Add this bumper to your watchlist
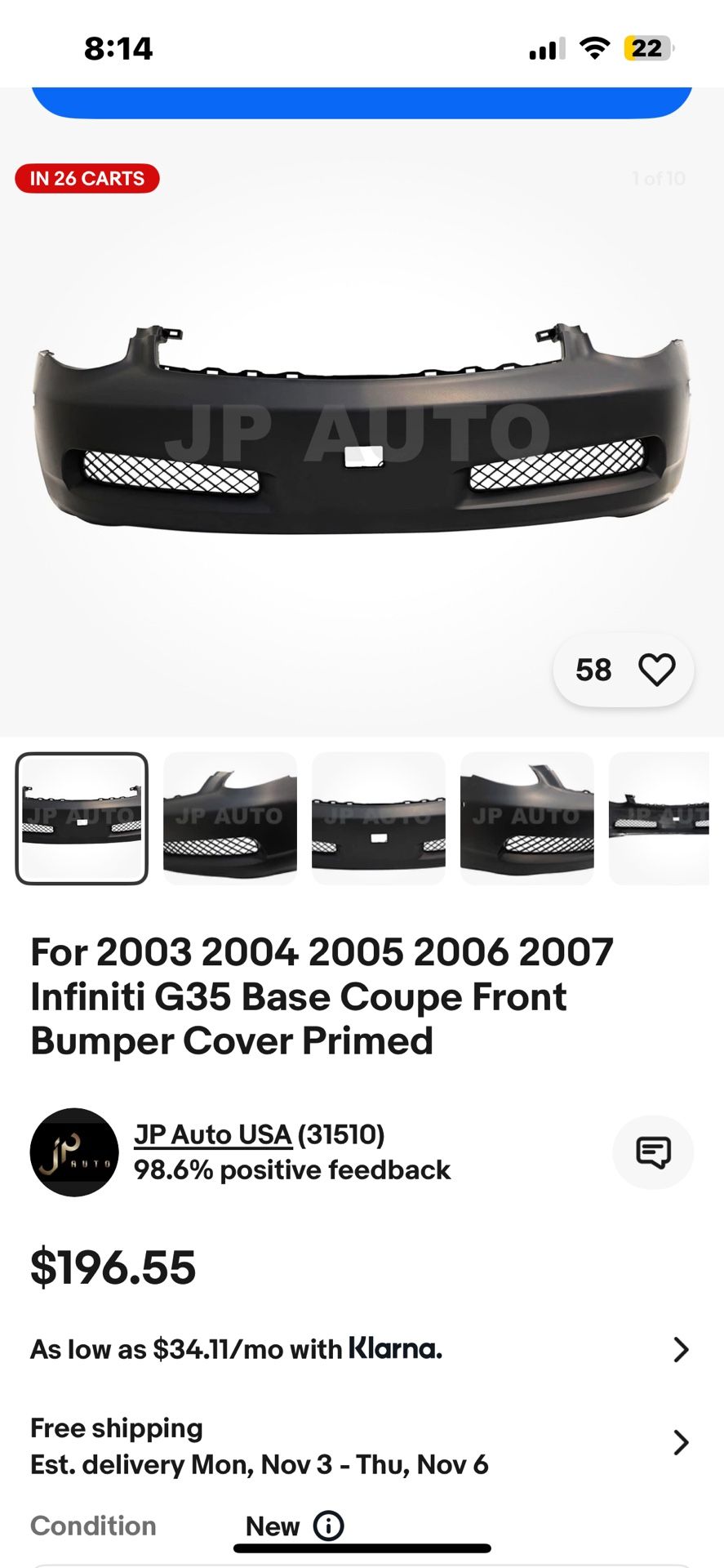Image resolution: width=724 pixels, height=1568 pixels. coord(624,670)
